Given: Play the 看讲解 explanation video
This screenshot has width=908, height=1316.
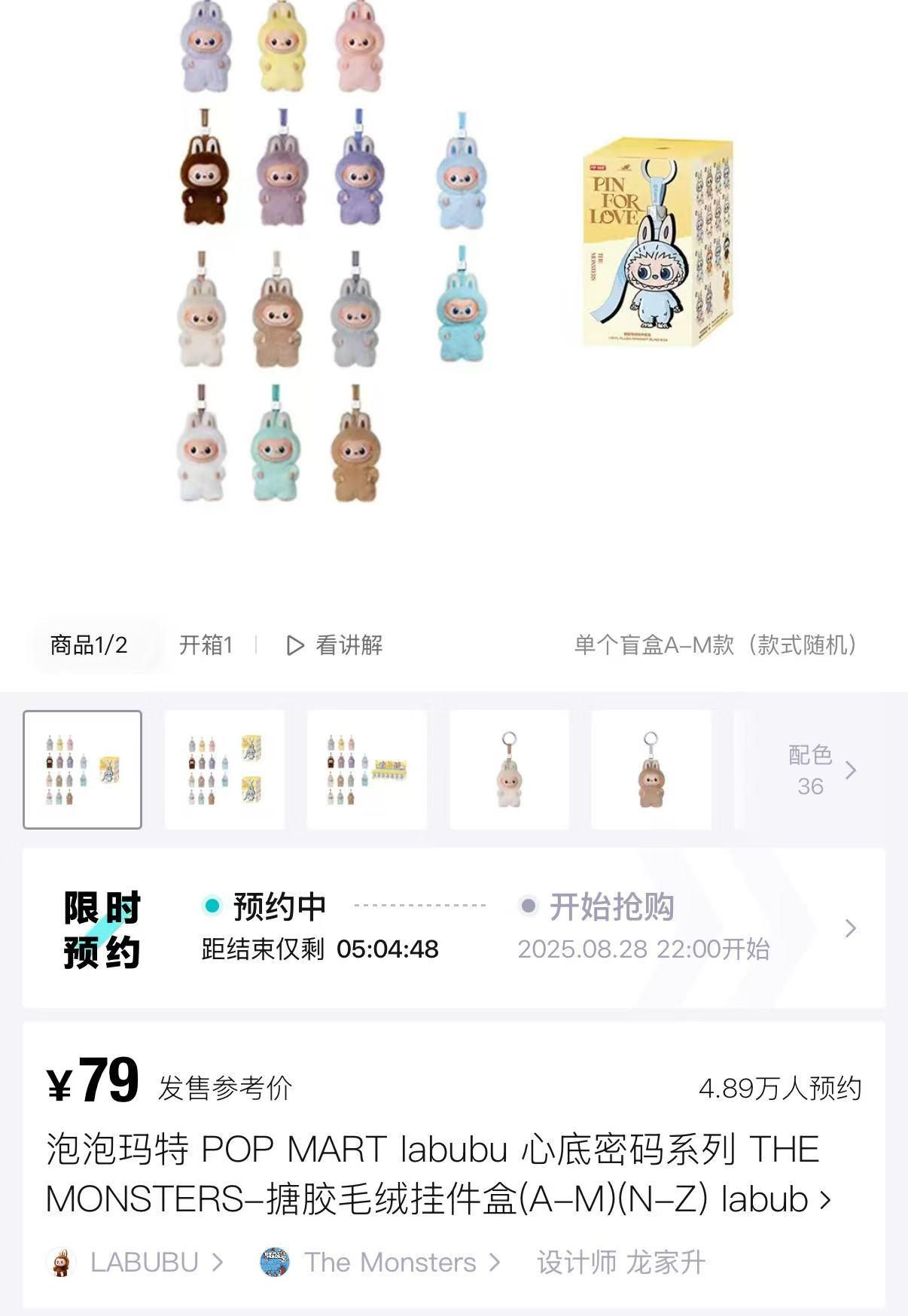Looking at the screenshot, I should 335,645.
